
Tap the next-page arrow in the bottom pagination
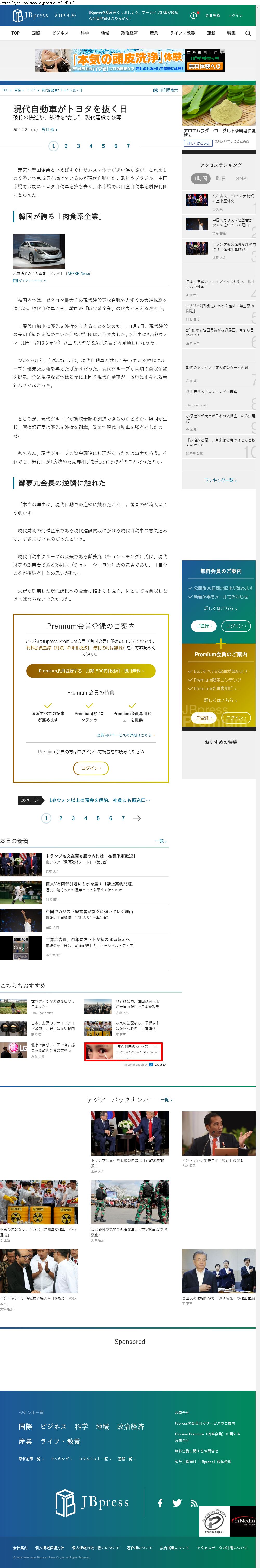pos(137,818)
